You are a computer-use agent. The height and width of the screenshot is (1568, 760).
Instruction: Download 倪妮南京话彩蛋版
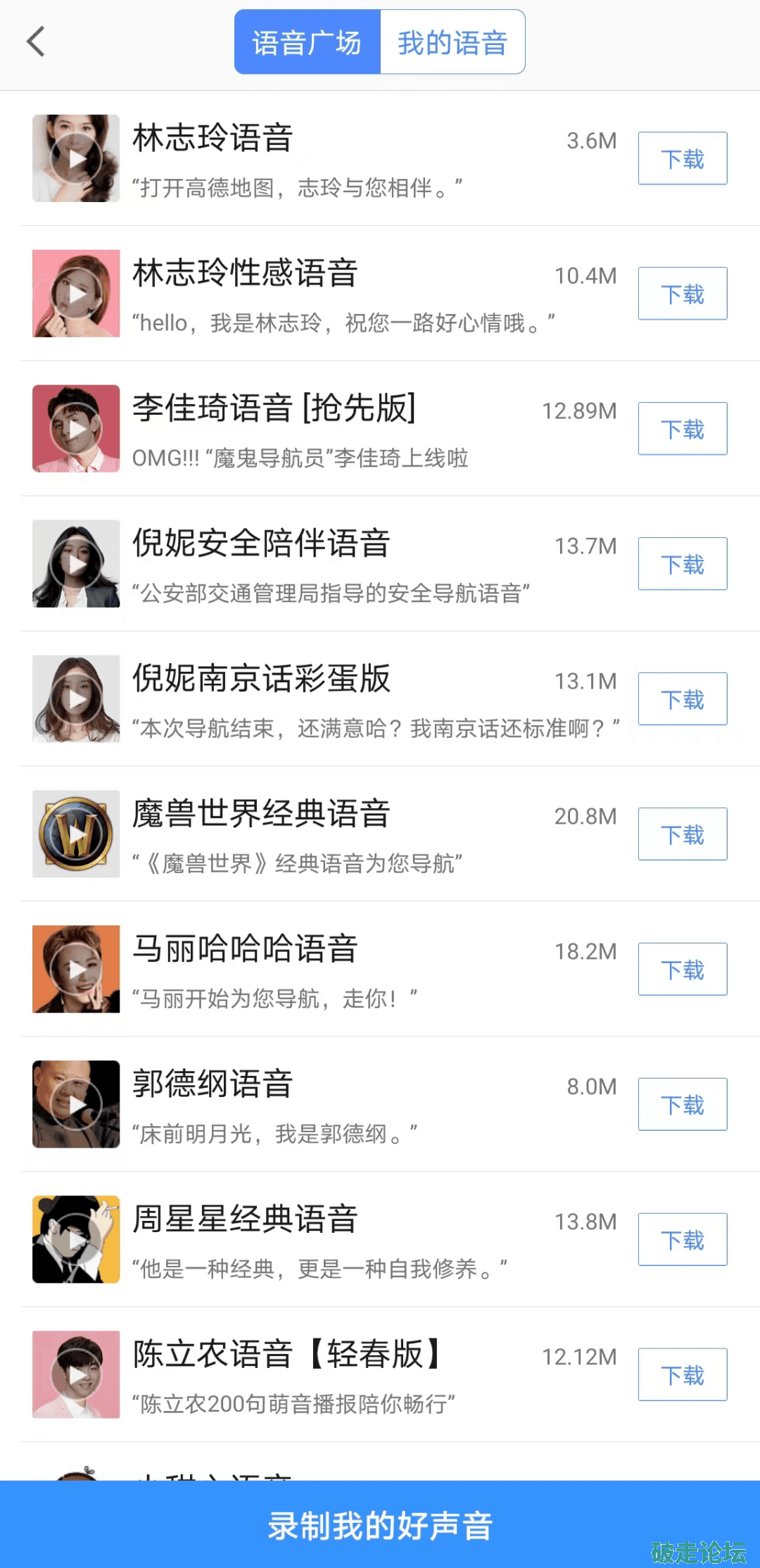682,700
